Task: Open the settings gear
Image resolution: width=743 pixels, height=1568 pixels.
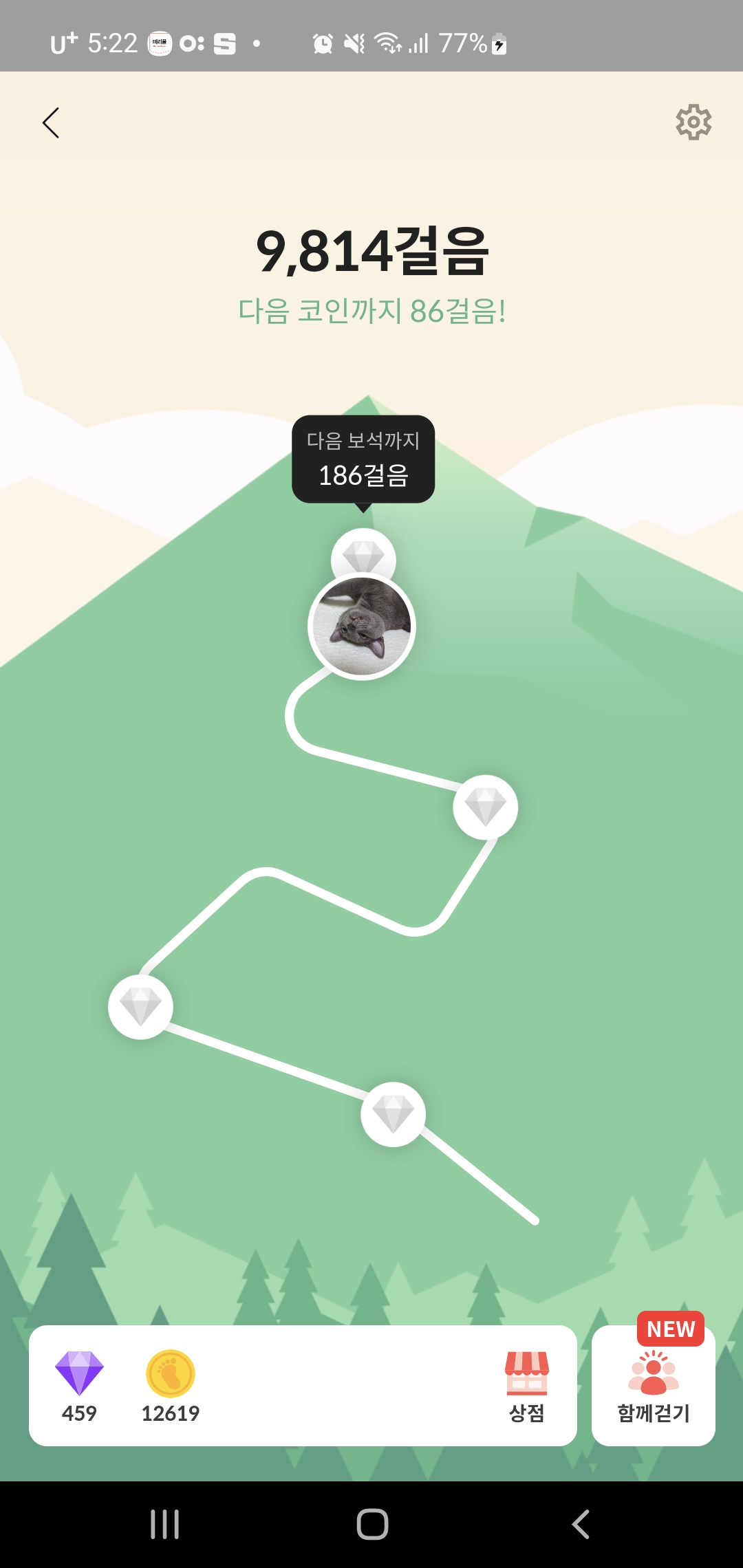Action: tap(693, 123)
